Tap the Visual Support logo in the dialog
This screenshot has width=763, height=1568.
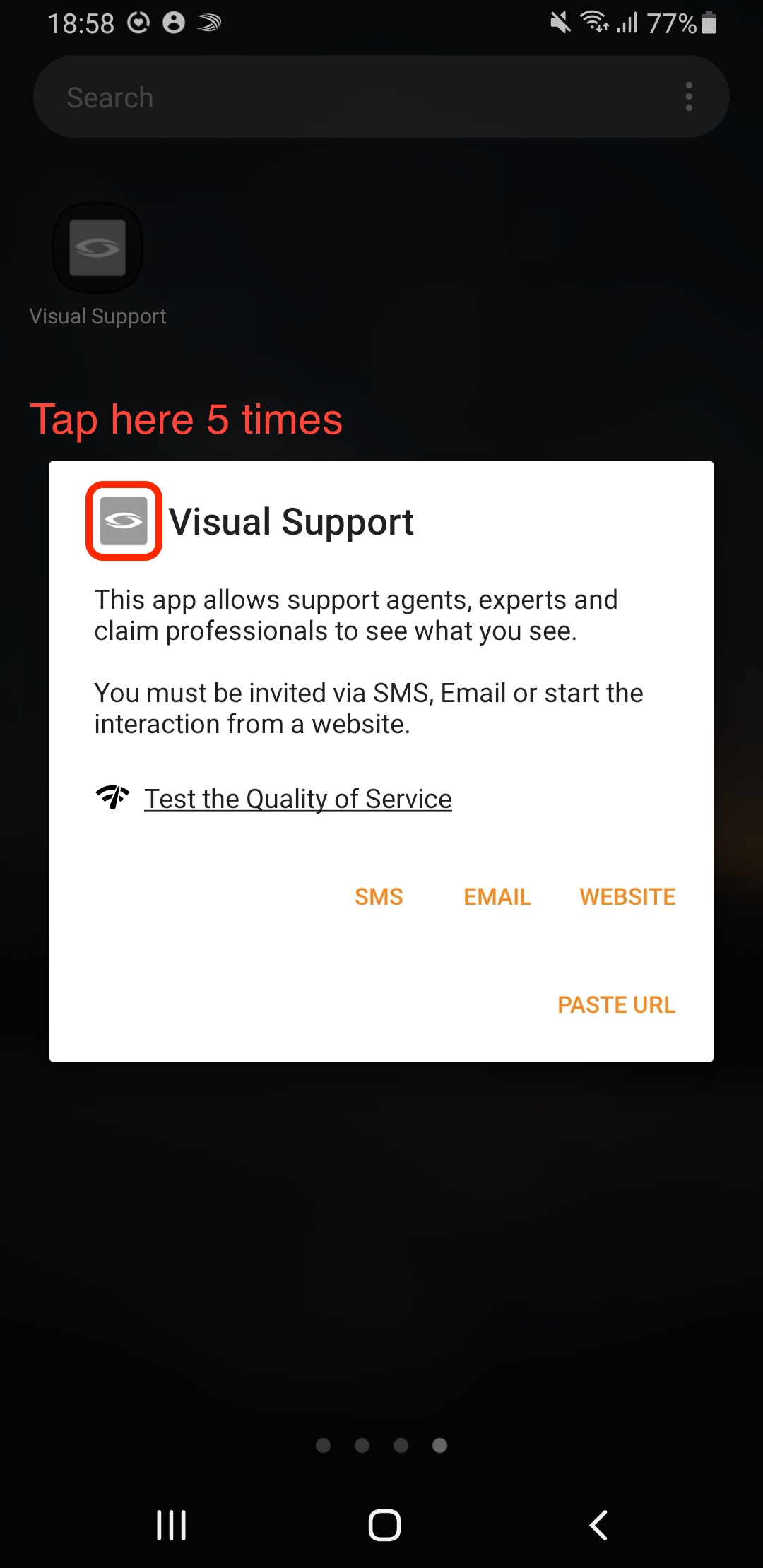(124, 521)
